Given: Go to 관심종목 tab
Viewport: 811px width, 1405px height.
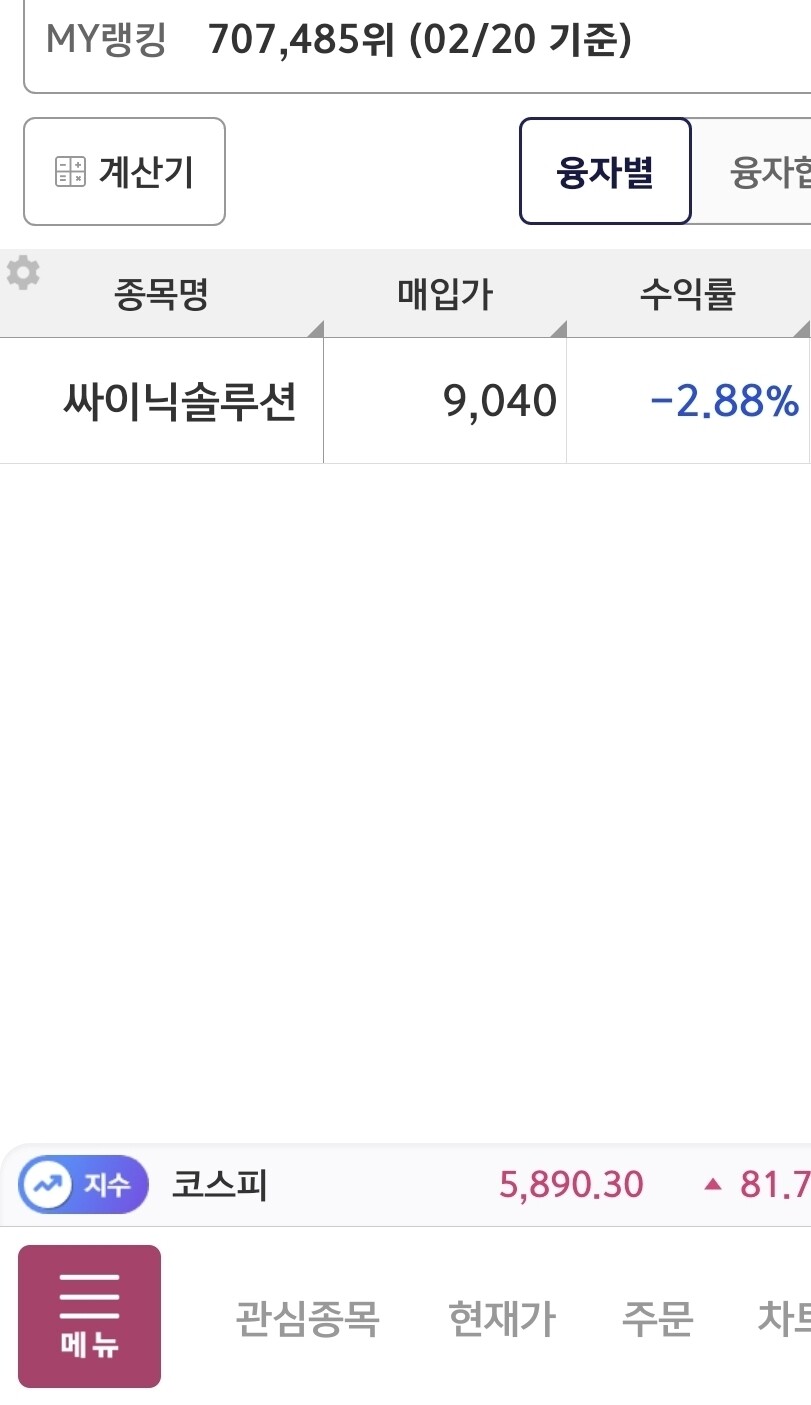Looking at the screenshot, I should coord(308,1318).
